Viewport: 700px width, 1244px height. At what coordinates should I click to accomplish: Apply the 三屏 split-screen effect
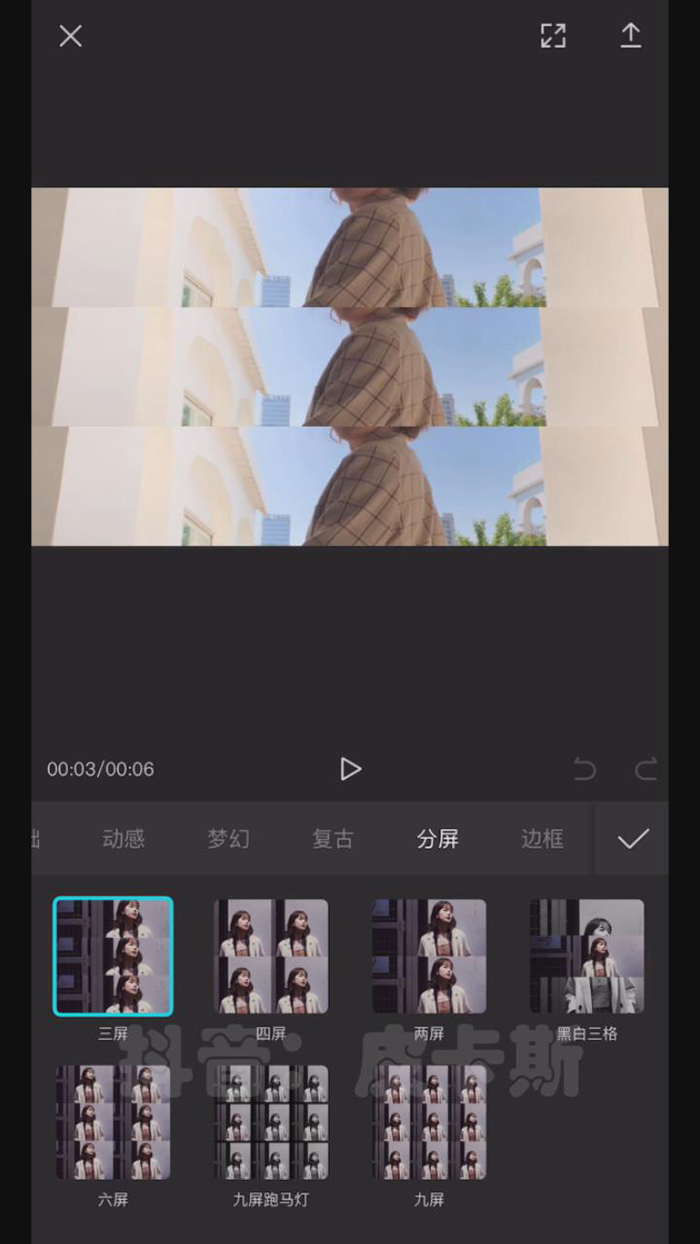click(113, 956)
